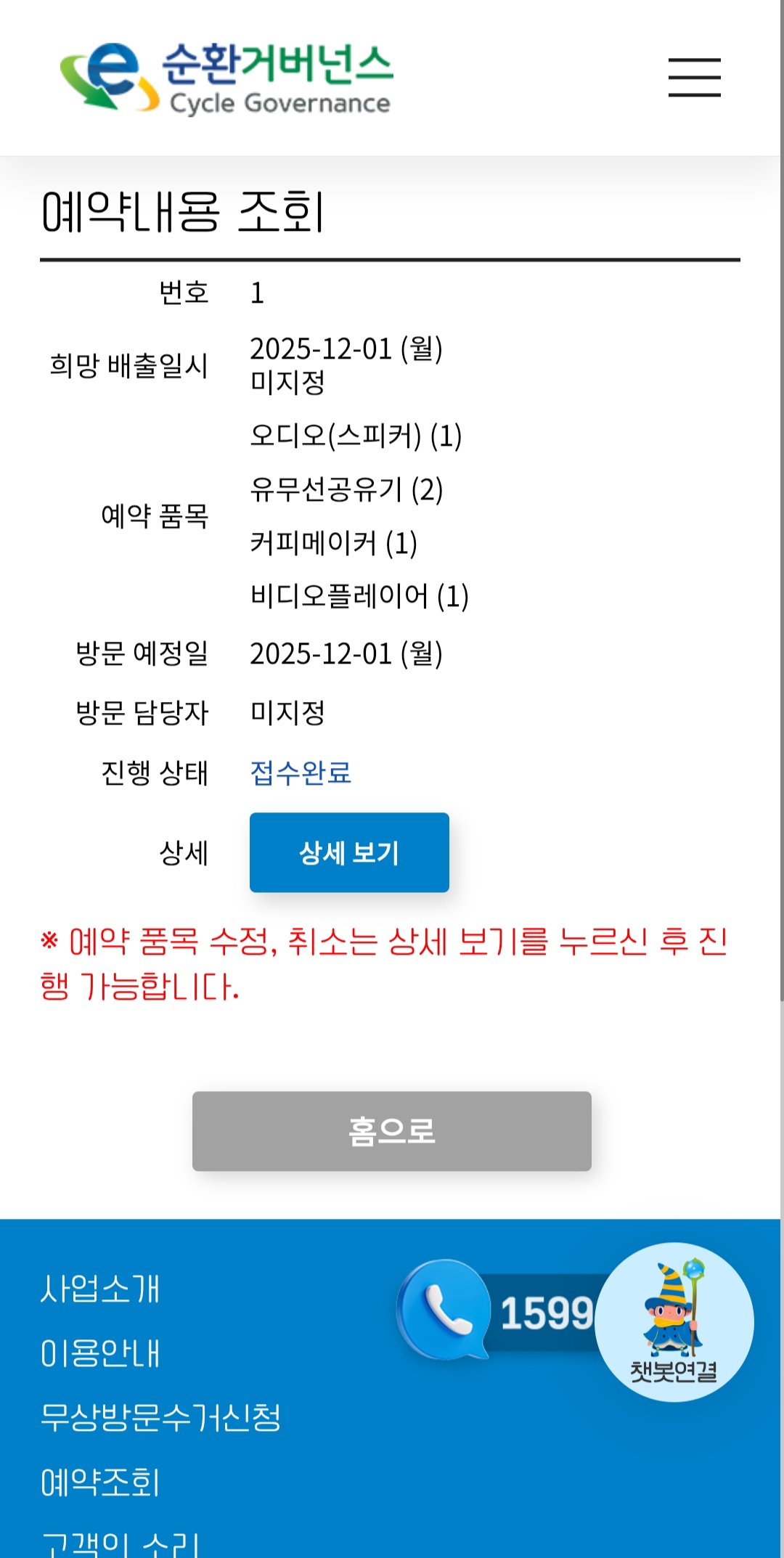784x1558 pixels.
Task: Open the hamburger menu
Action: [x=694, y=78]
